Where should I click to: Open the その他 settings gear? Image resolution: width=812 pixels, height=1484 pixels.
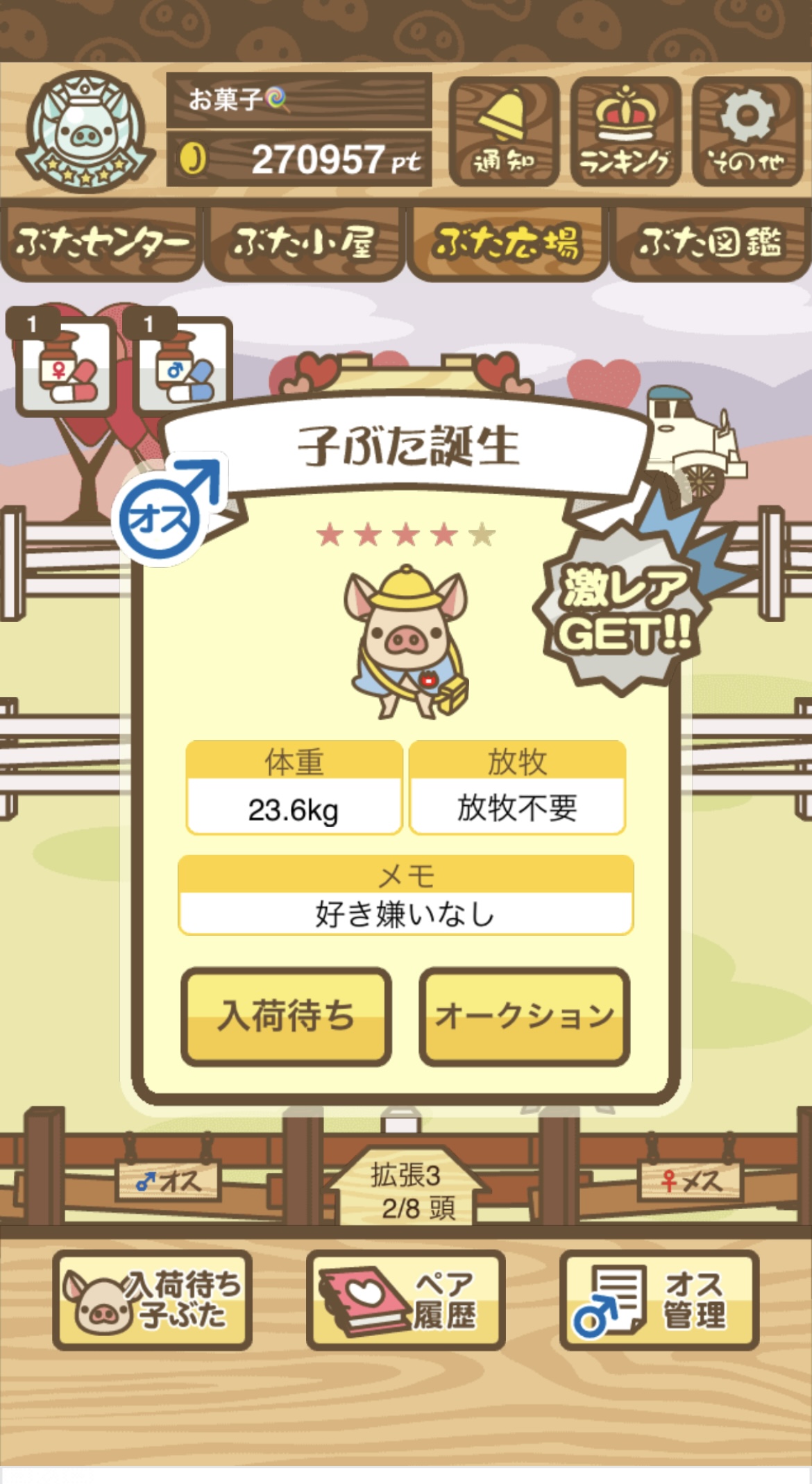747,131
